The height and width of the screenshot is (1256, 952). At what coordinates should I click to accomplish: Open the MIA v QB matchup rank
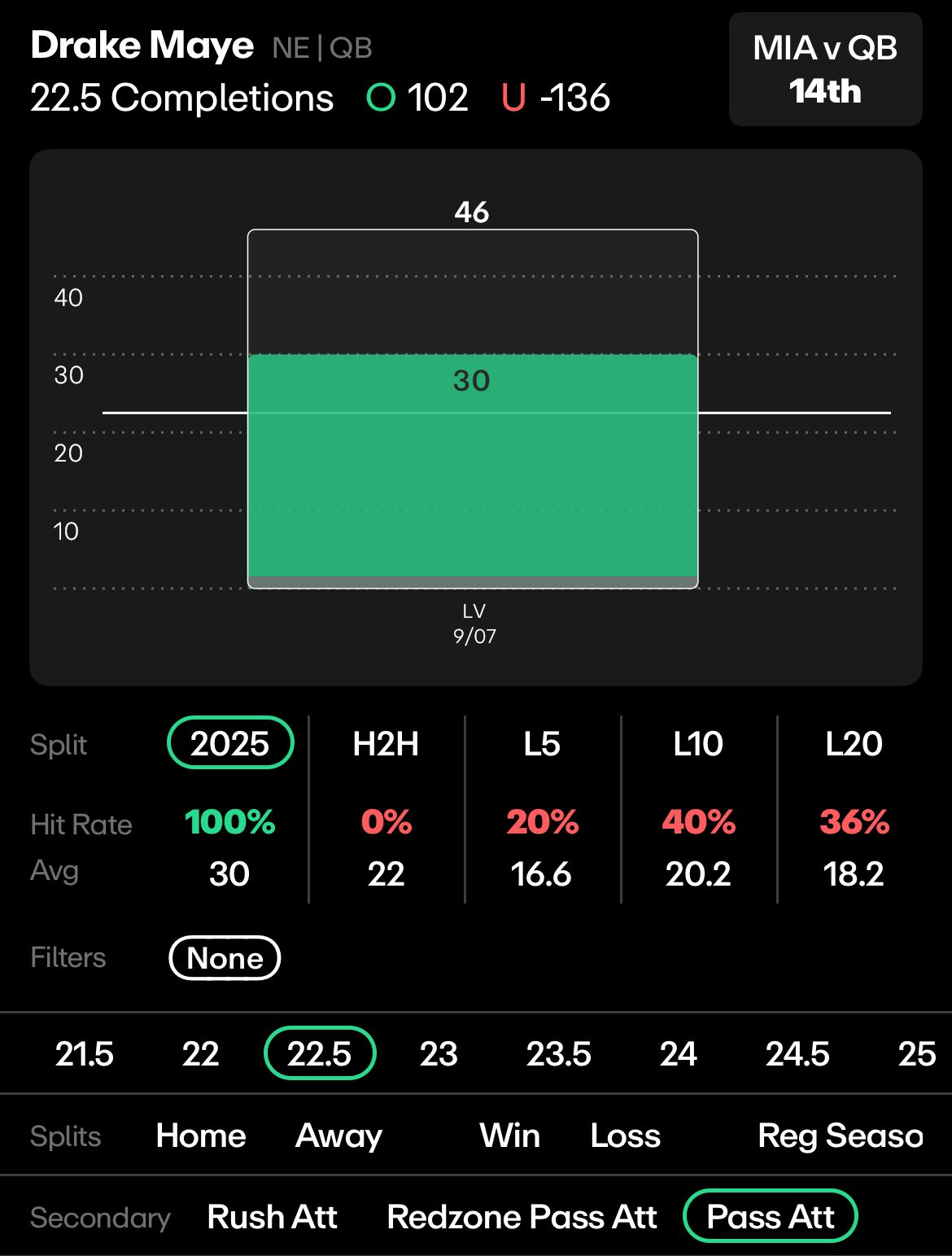[825, 69]
